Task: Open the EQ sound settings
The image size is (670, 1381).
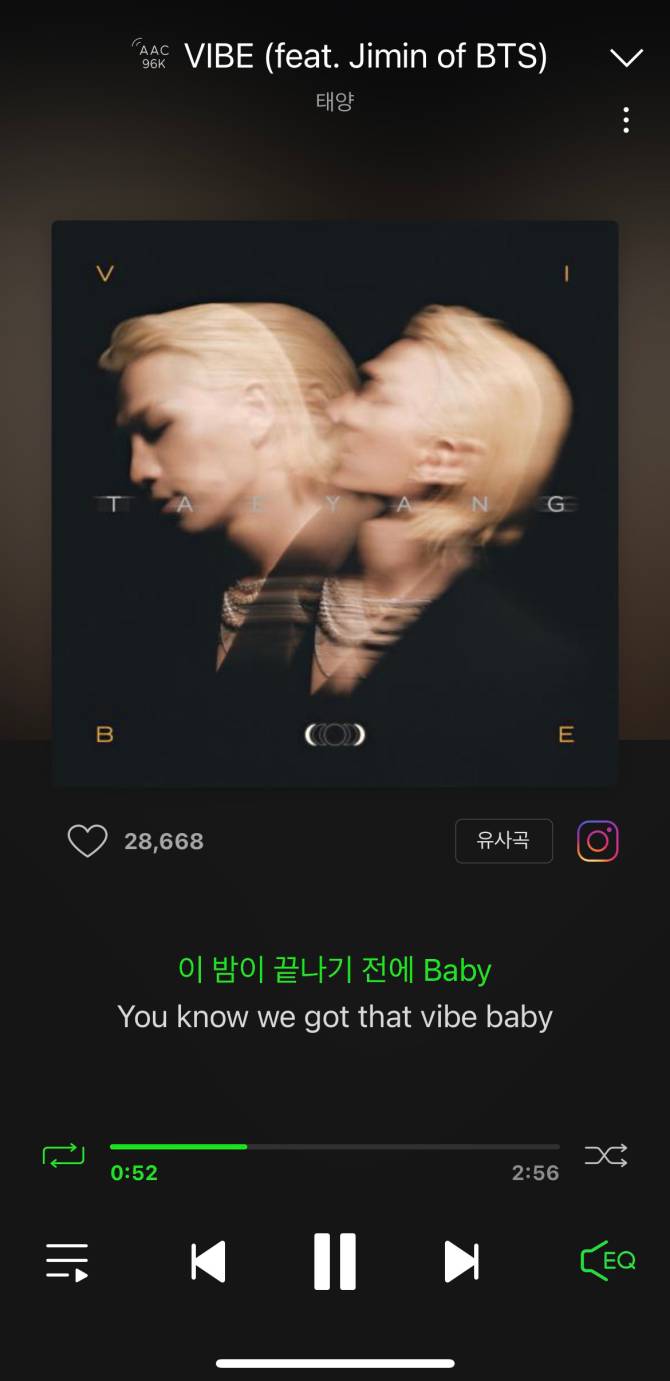Action: point(607,1261)
